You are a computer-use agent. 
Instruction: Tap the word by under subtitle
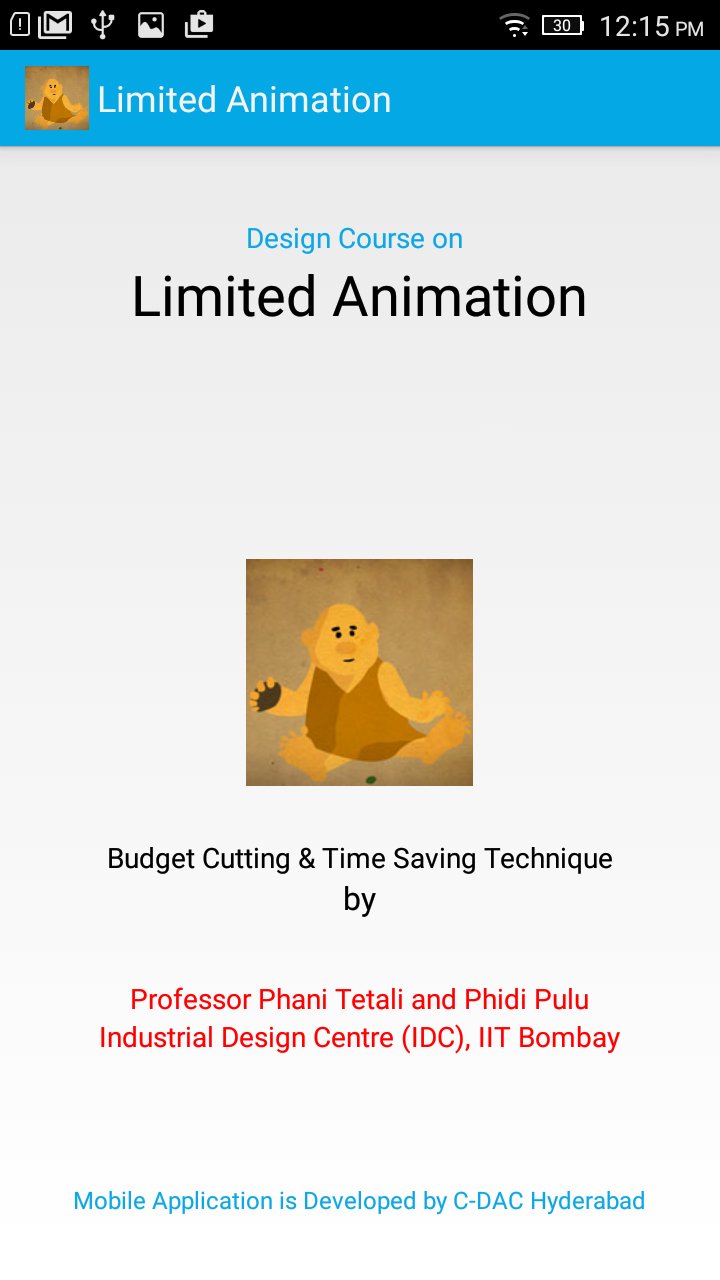[x=361, y=898]
